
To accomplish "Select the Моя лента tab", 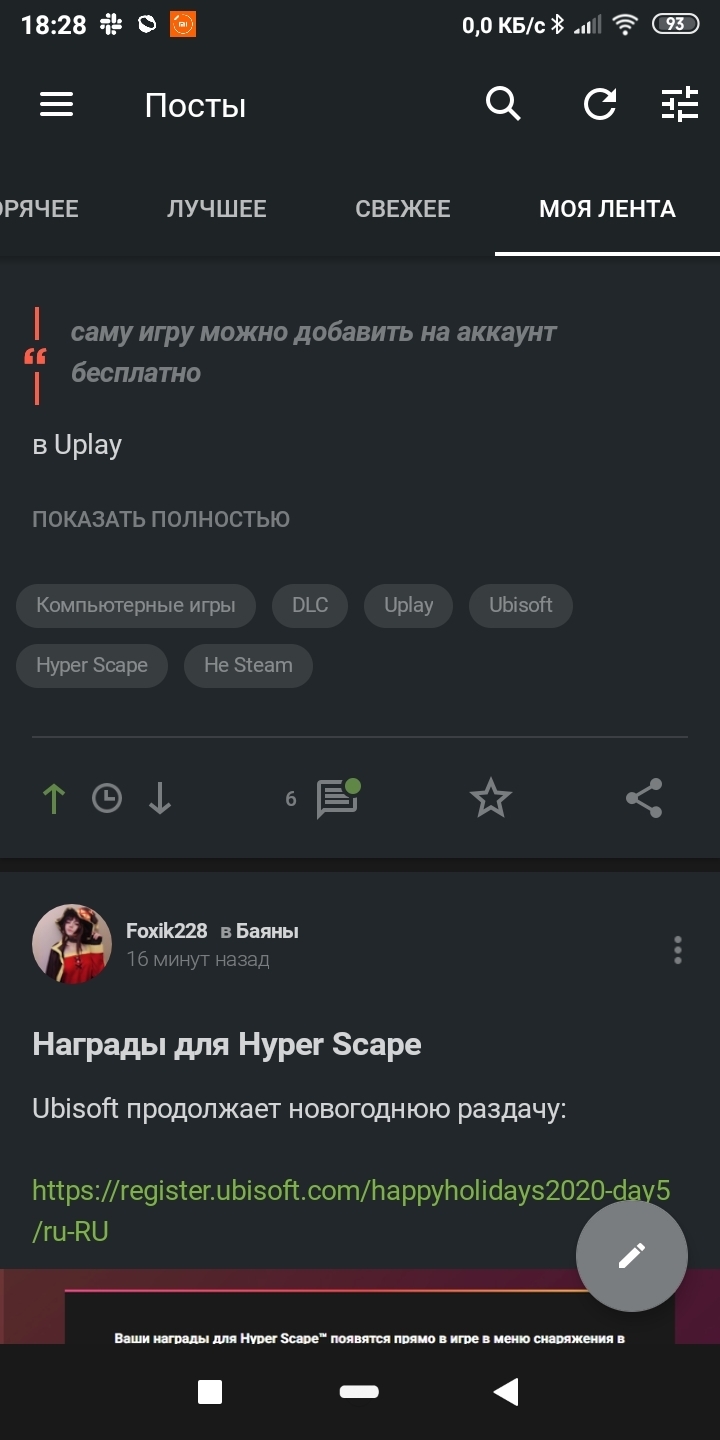I will 607,209.
